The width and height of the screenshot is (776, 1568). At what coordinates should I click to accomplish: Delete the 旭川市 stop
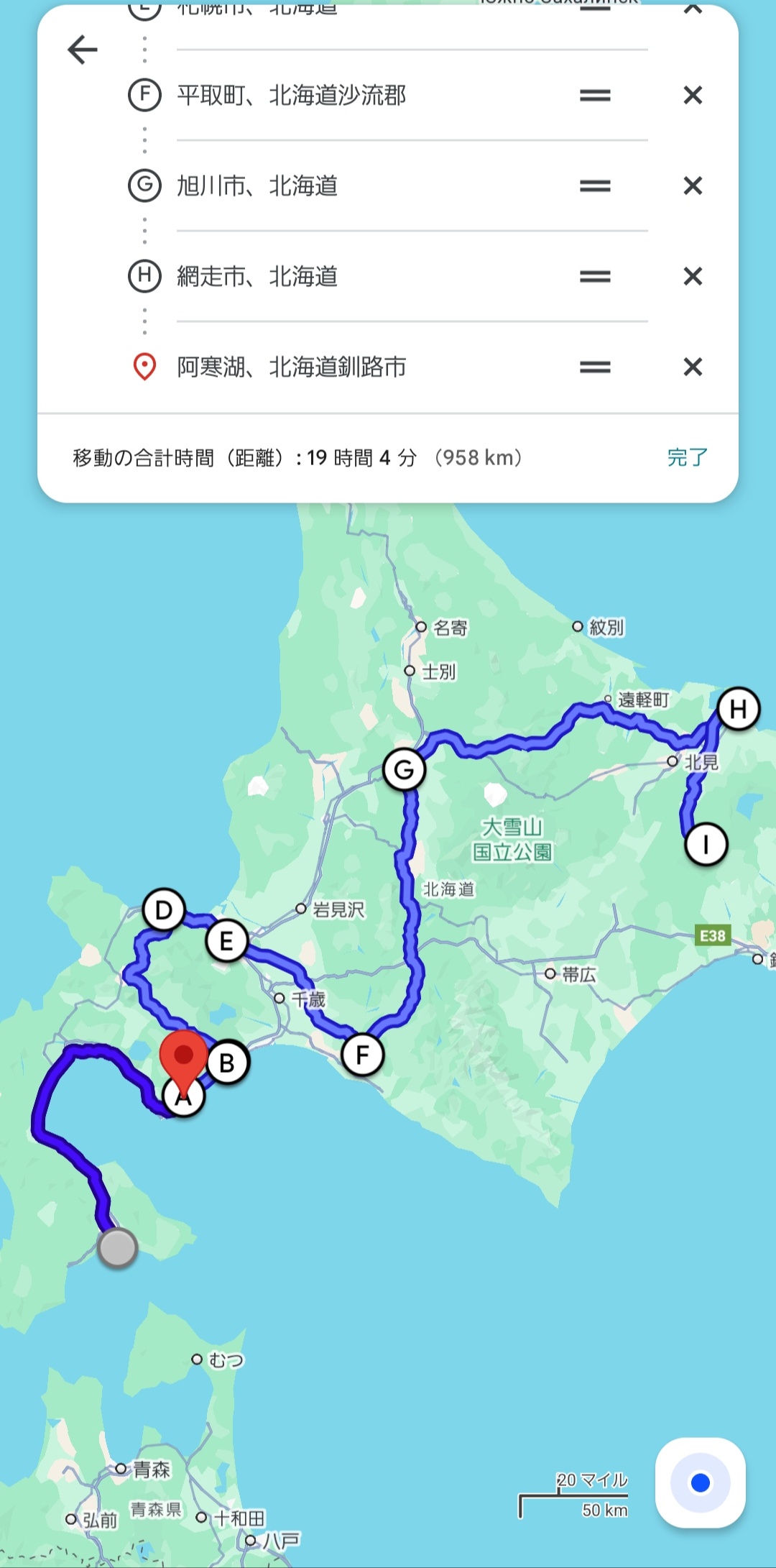692,186
